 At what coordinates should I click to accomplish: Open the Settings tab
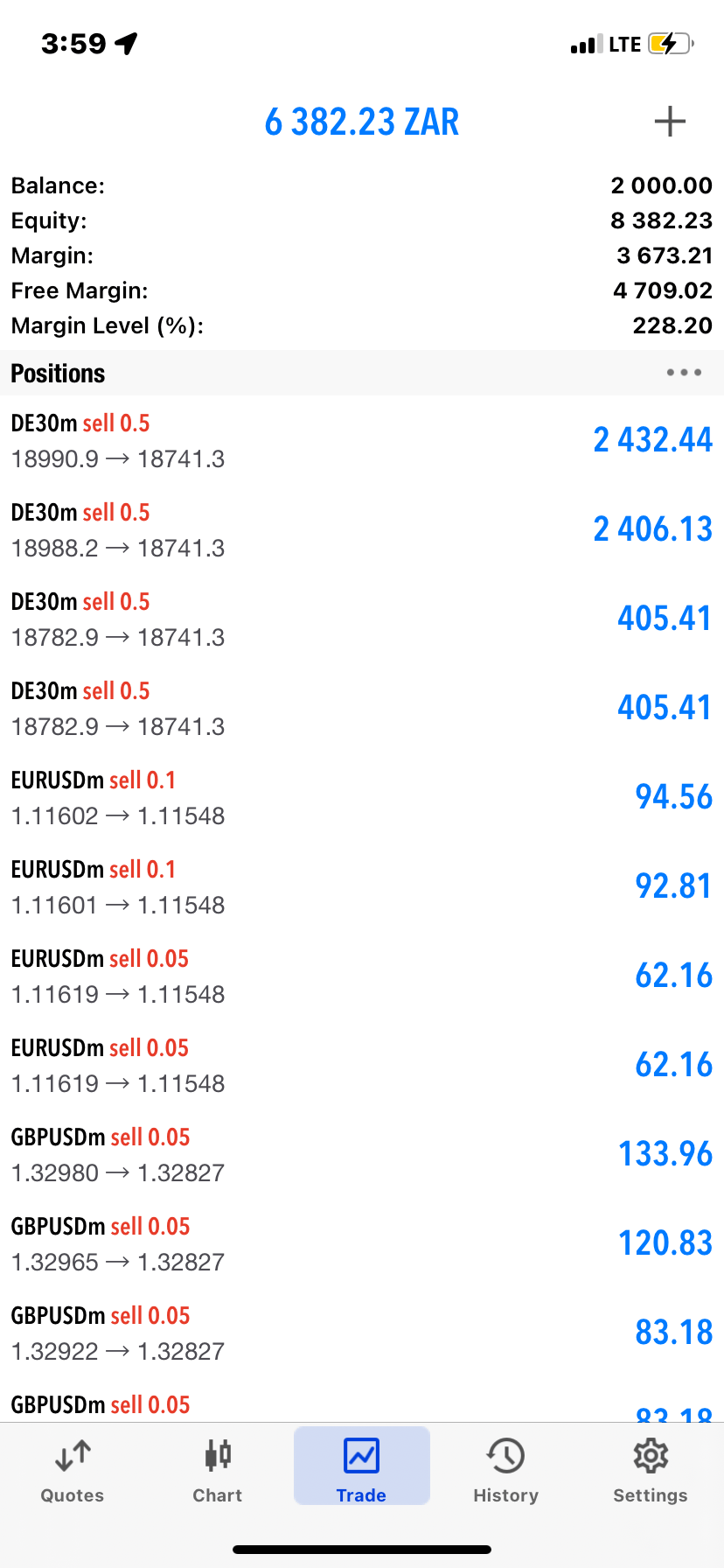650,1472
